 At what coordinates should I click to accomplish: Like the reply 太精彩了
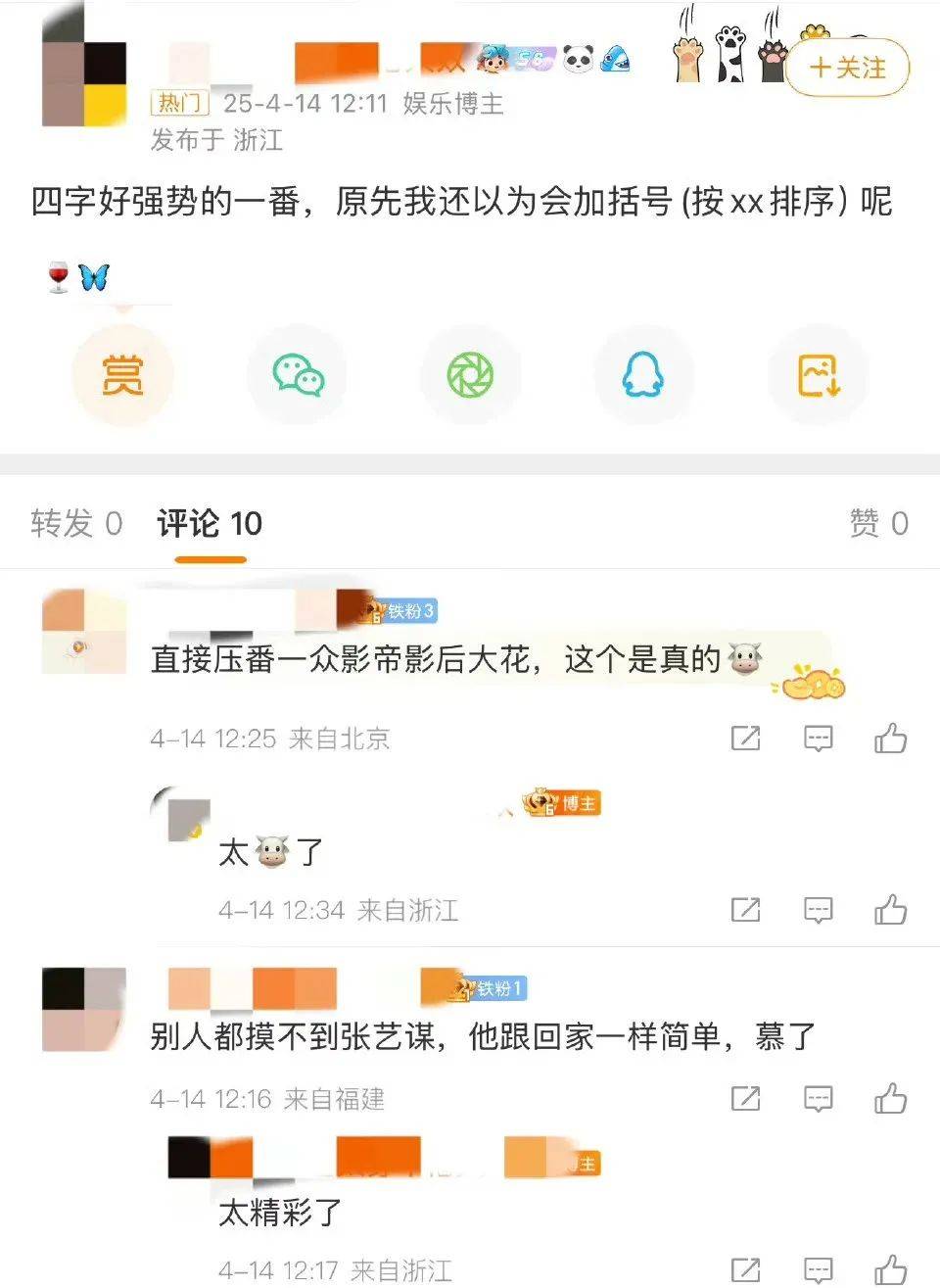pyautogui.click(x=890, y=1269)
